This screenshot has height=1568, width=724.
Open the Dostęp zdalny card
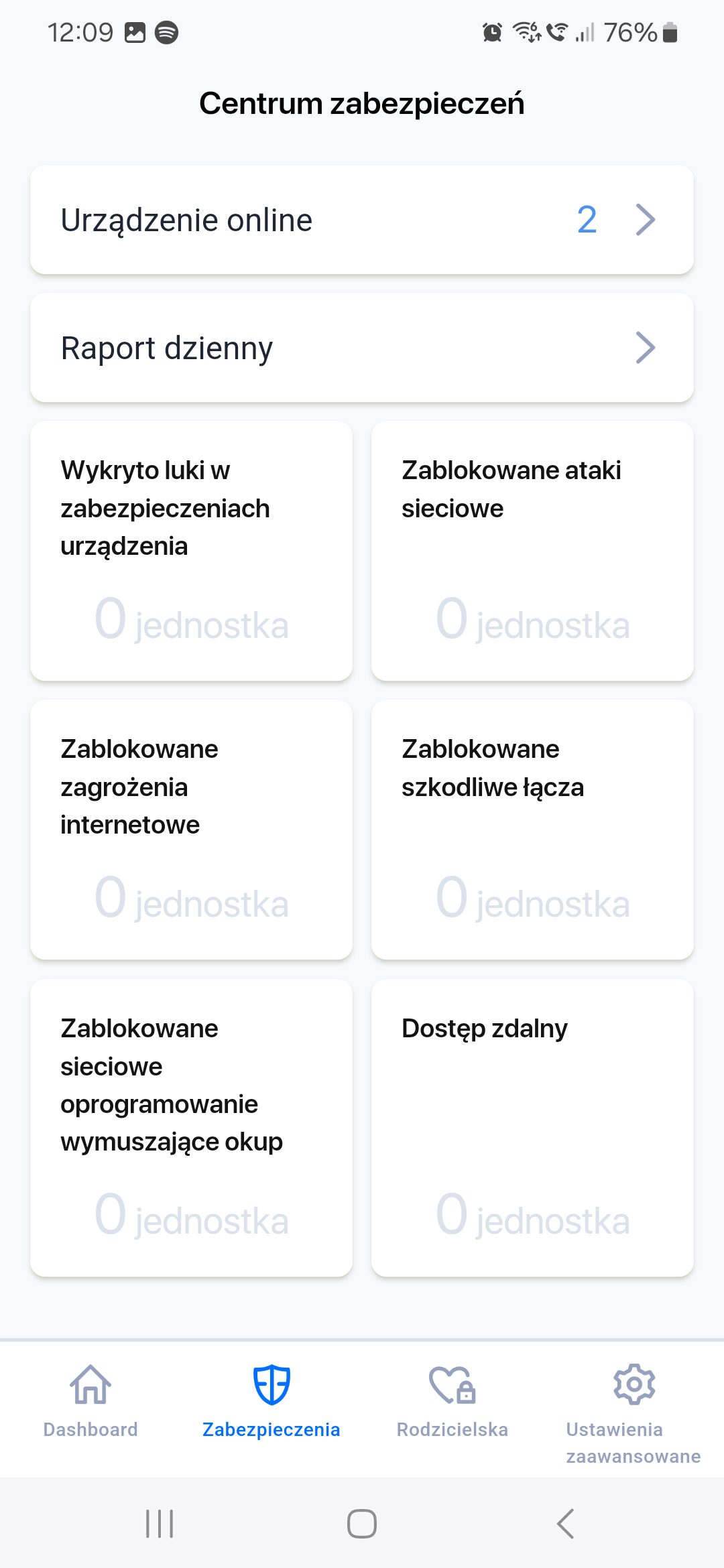[x=532, y=1128]
